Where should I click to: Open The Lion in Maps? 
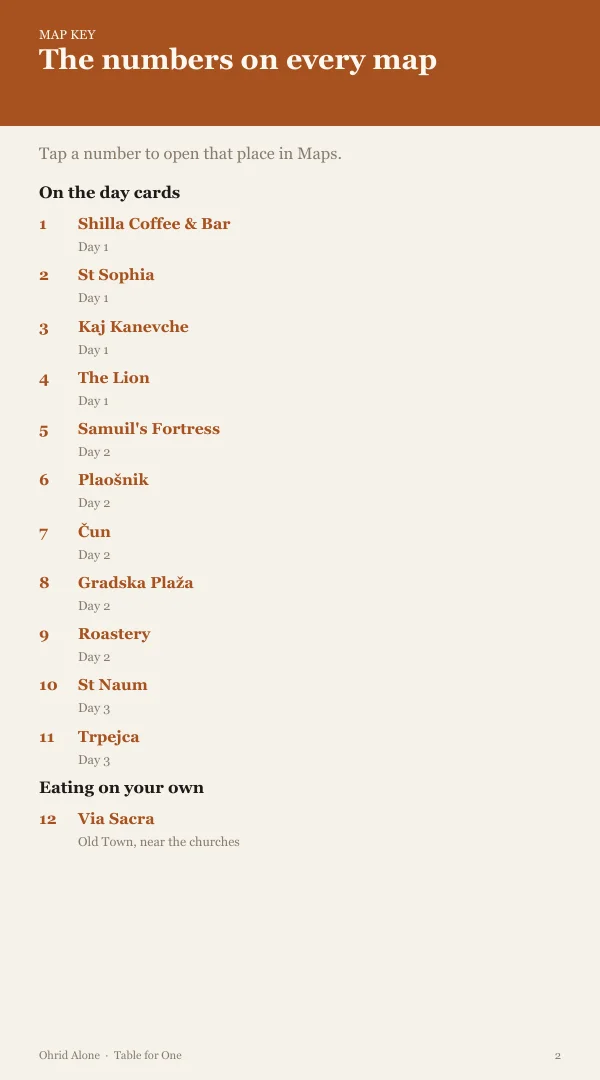tap(114, 377)
